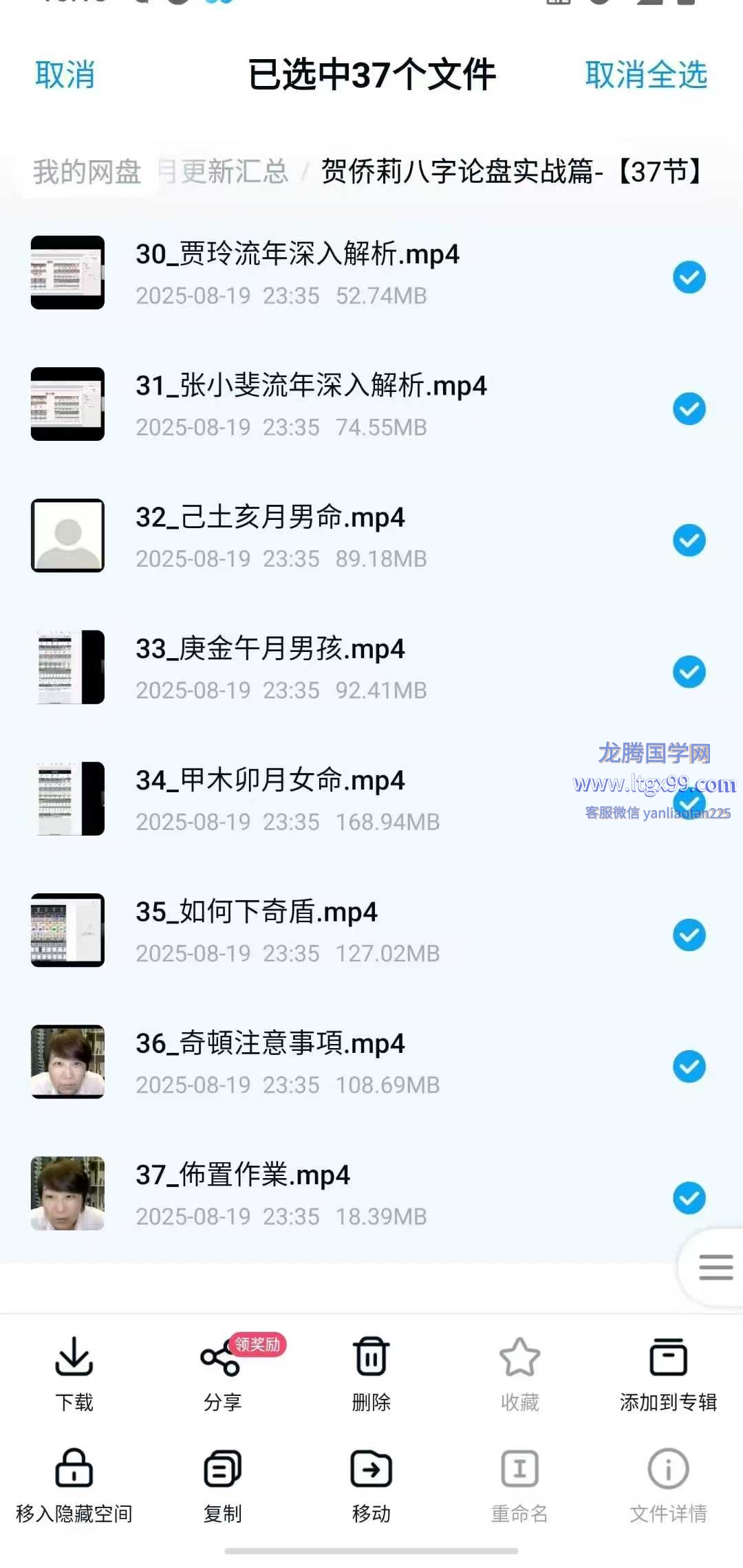Toggle selection of 37_佈置作業.mp4

click(x=689, y=1197)
